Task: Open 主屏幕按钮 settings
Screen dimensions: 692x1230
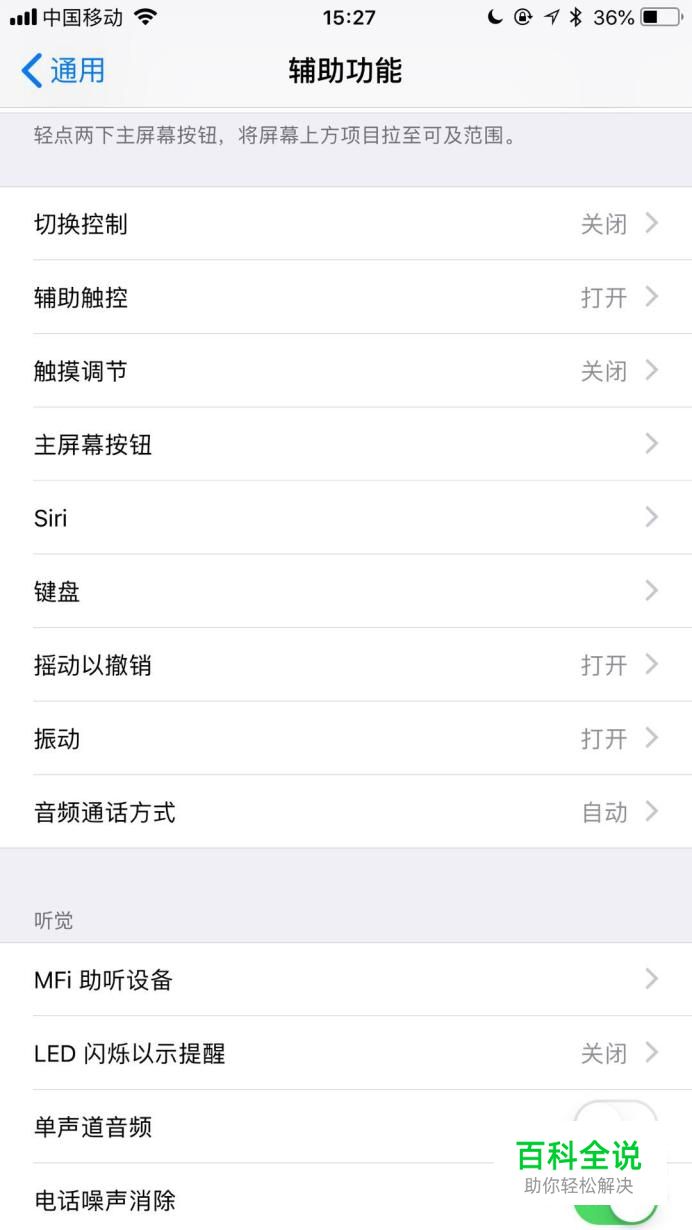Action: (x=346, y=444)
